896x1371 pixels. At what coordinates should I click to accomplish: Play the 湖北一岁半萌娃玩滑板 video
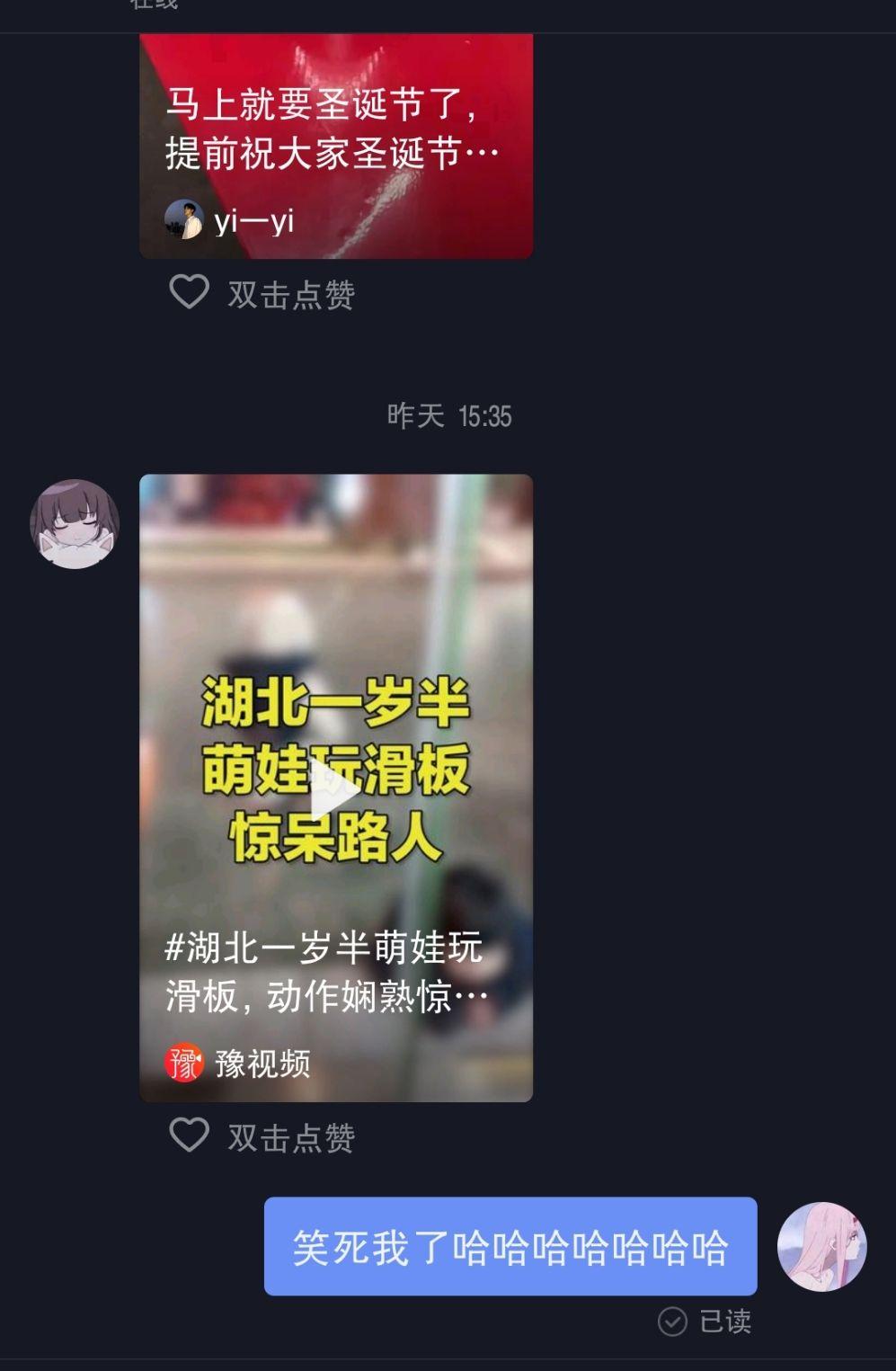pyautogui.click(x=335, y=788)
